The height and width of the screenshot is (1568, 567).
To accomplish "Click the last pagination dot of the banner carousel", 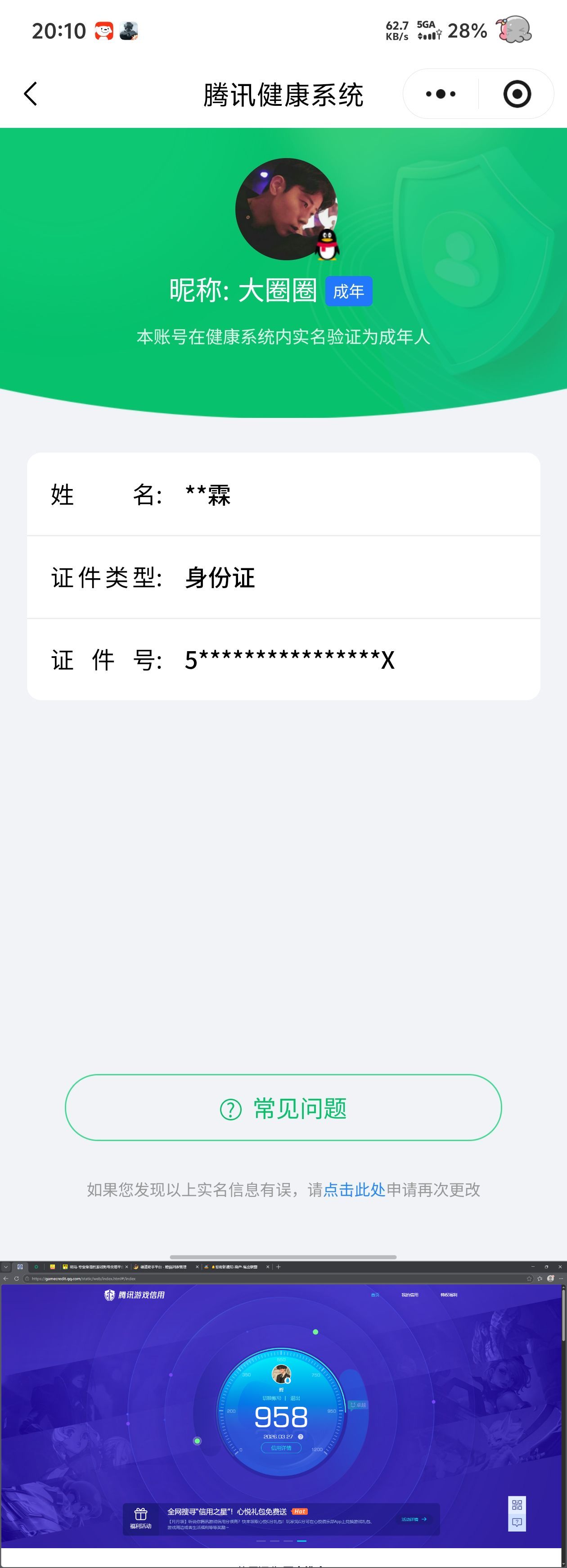I will (x=301, y=1541).
